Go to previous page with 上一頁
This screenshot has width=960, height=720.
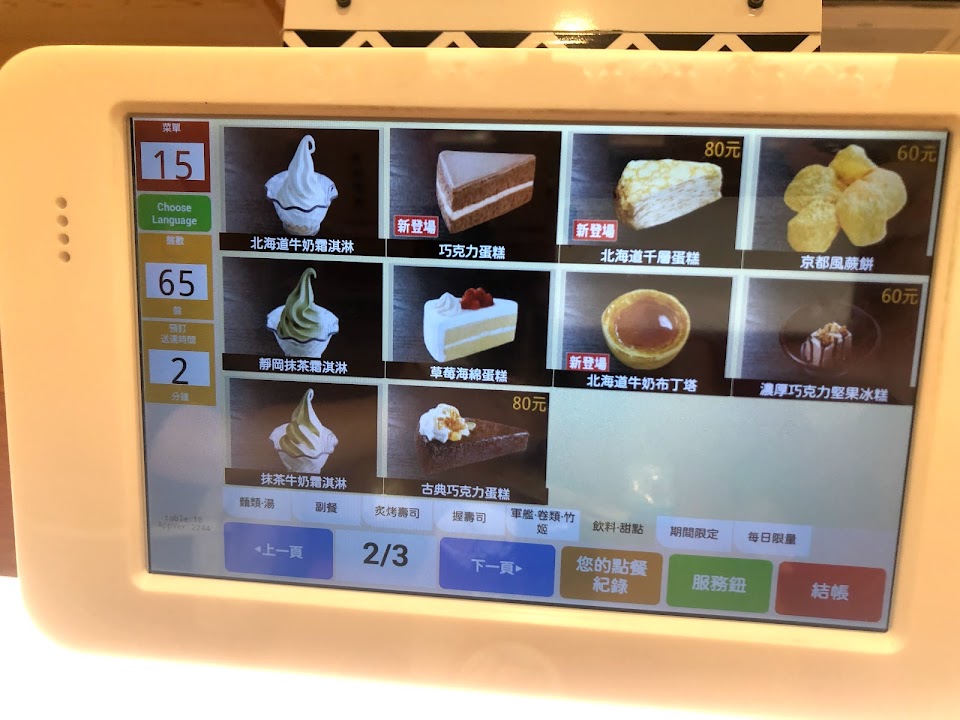click(x=278, y=551)
